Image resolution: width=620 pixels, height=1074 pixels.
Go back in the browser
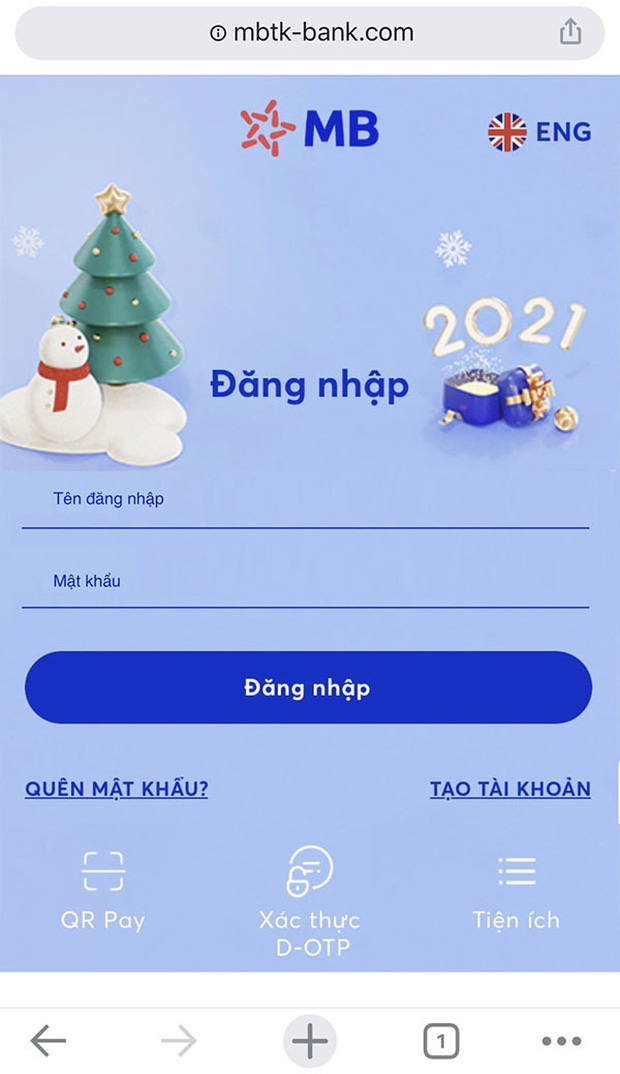(48, 1041)
